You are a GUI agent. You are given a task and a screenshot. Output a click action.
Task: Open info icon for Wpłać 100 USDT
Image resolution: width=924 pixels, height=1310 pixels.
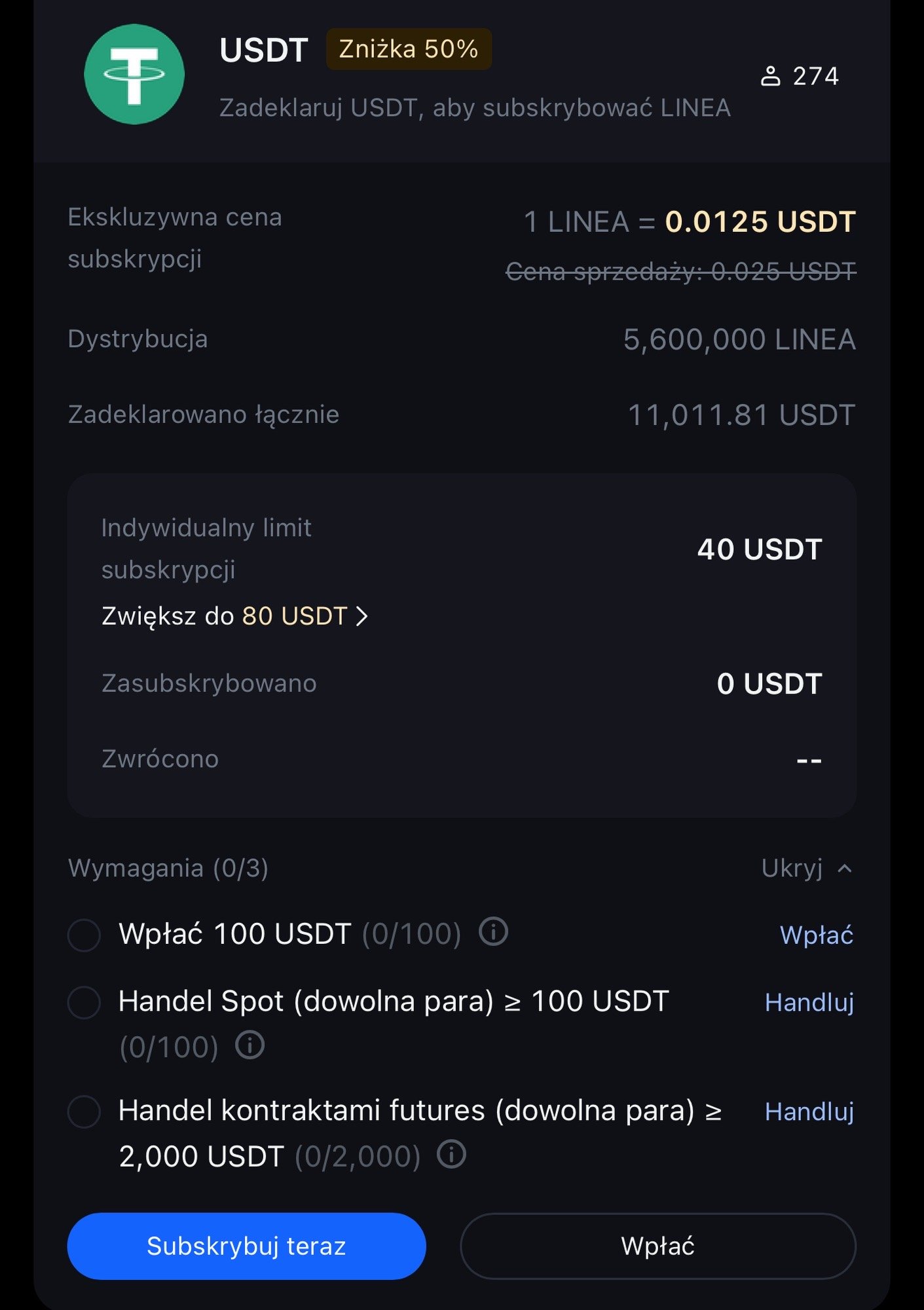point(493,931)
